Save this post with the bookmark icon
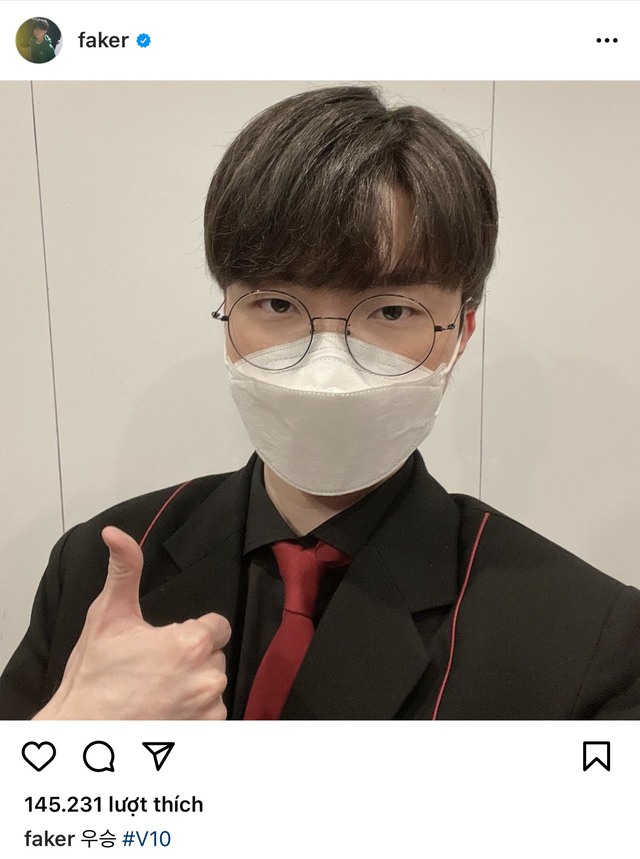The image size is (640, 859). coord(596,756)
